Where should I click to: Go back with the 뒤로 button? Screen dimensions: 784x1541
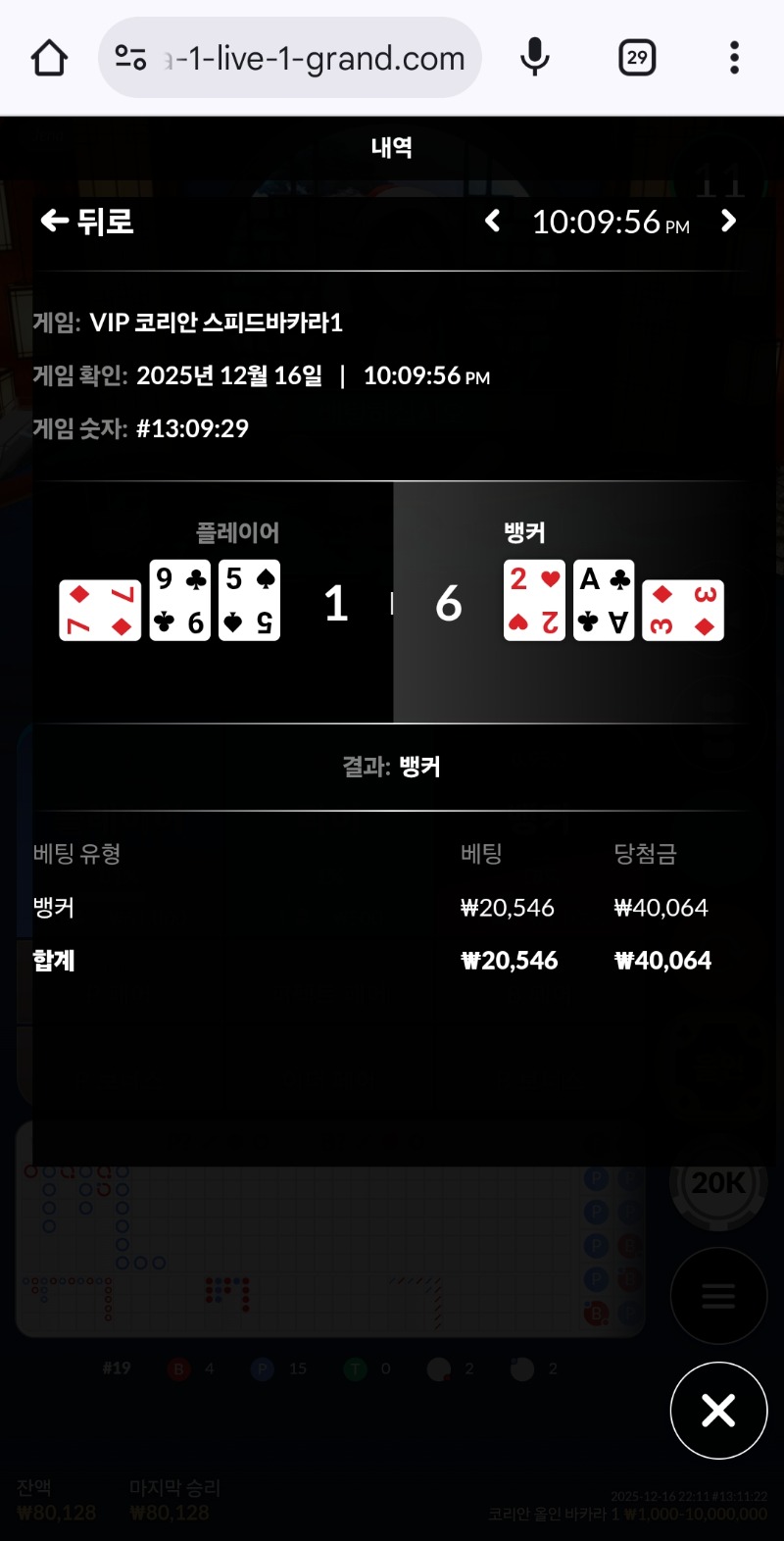pyautogui.click(x=86, y=222)
